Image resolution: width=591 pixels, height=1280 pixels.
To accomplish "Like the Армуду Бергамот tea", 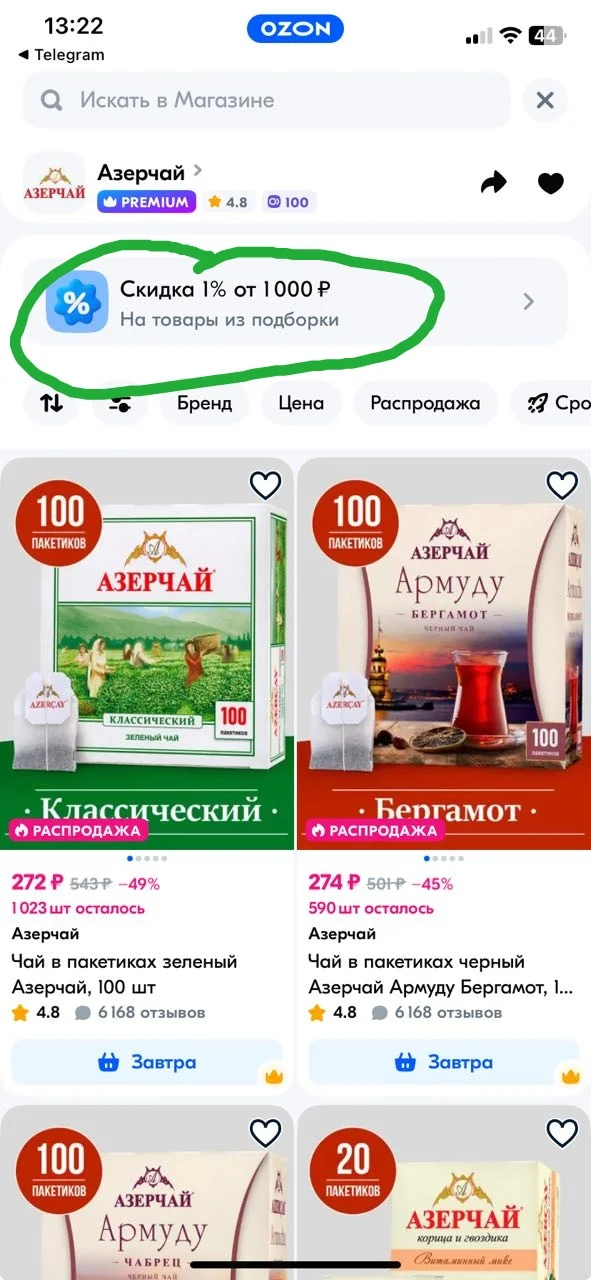I will 562,486.
